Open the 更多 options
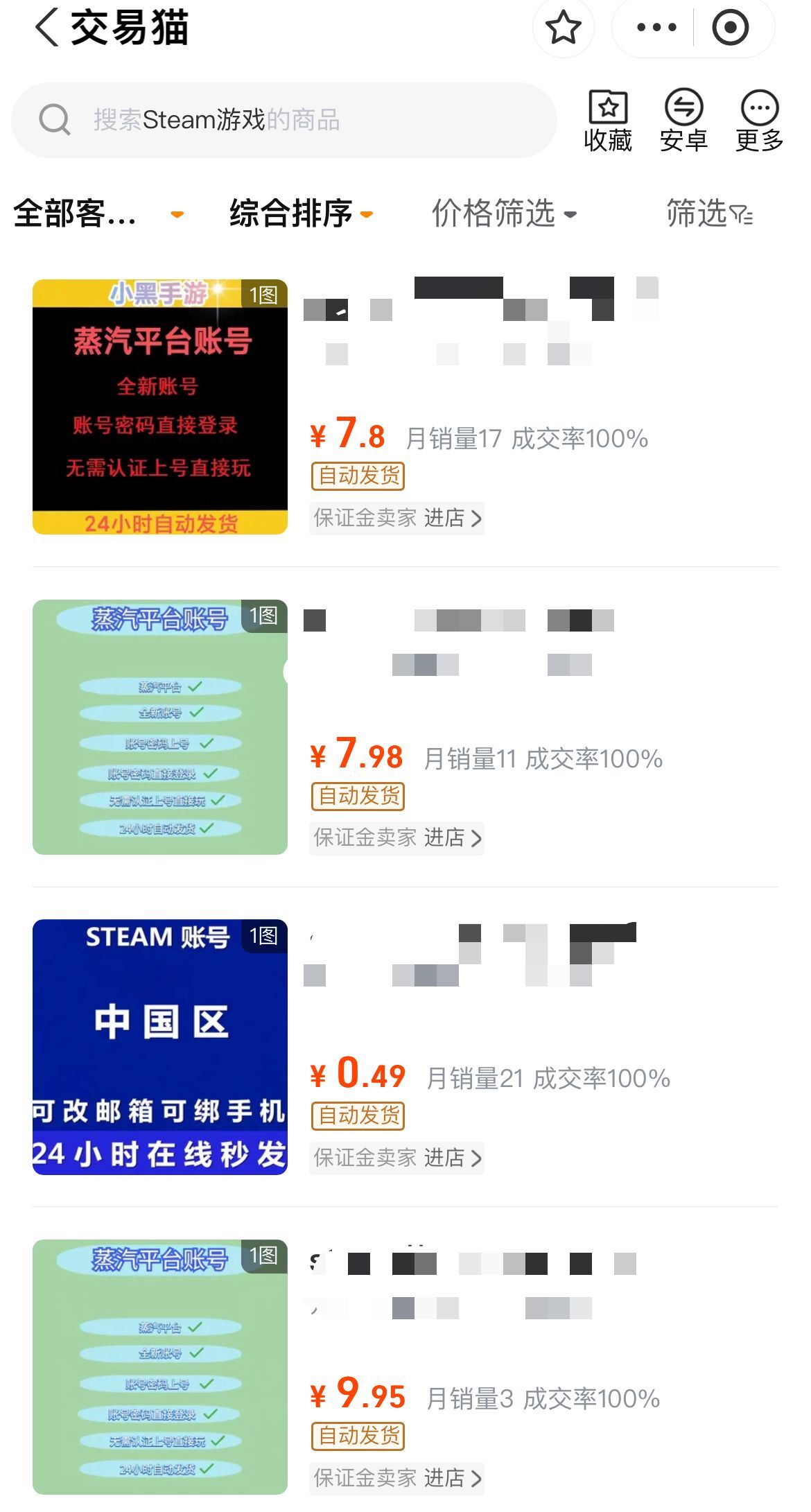Viewport: 811px width, 1512px height. [x=759, y=121]
